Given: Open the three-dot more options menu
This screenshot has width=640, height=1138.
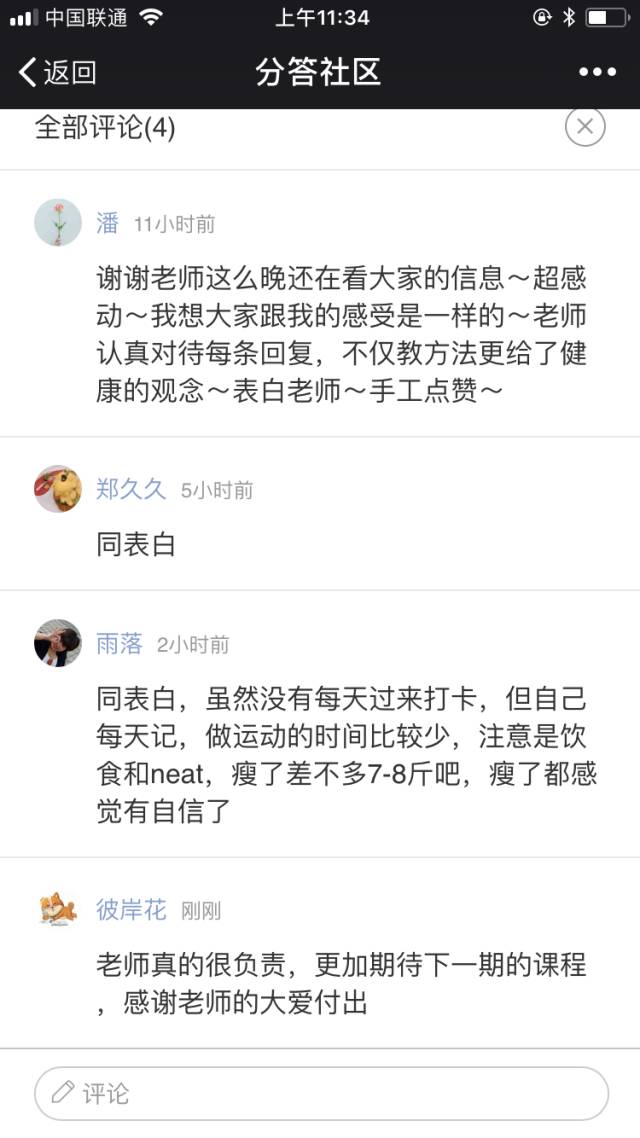Looking at the screenshot, I should pyautogui.click(x=597, y=72).
